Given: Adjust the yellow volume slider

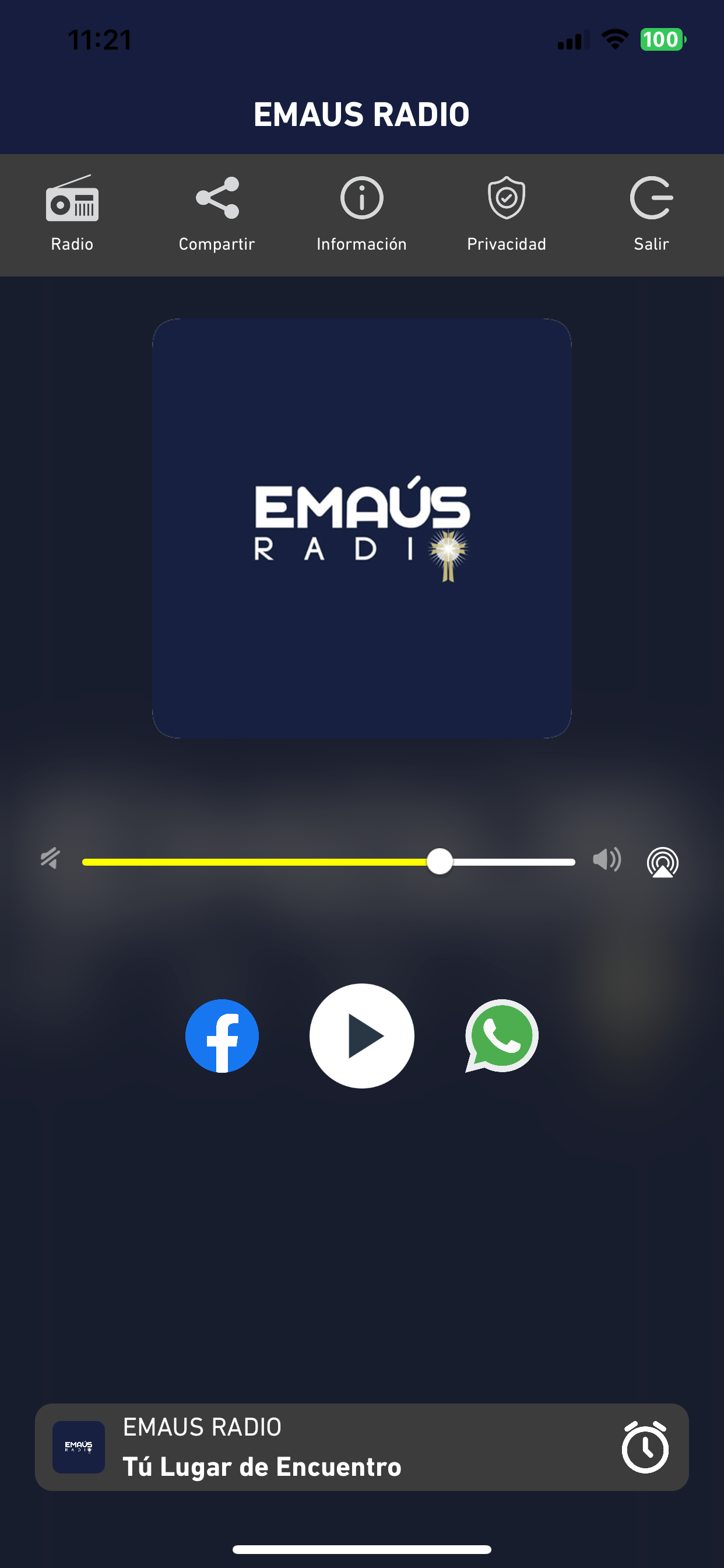Looking at the screenshot, I should pos(440,860).
